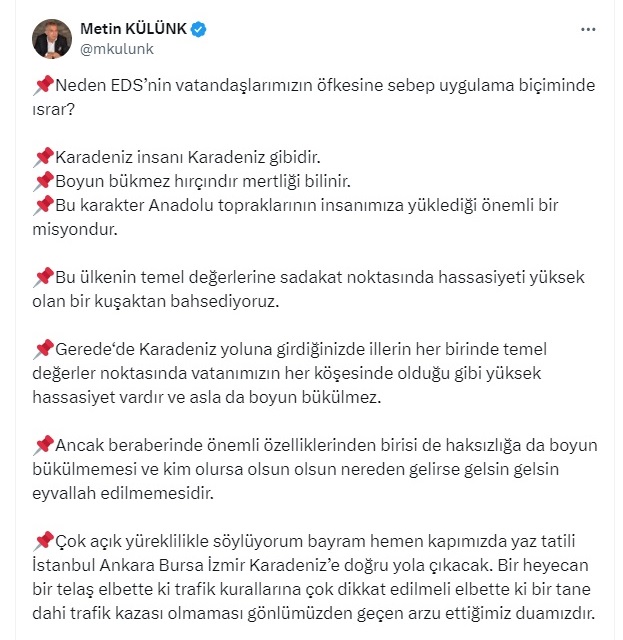Open the tweet's three-dot overflow menu

(589, 30)
